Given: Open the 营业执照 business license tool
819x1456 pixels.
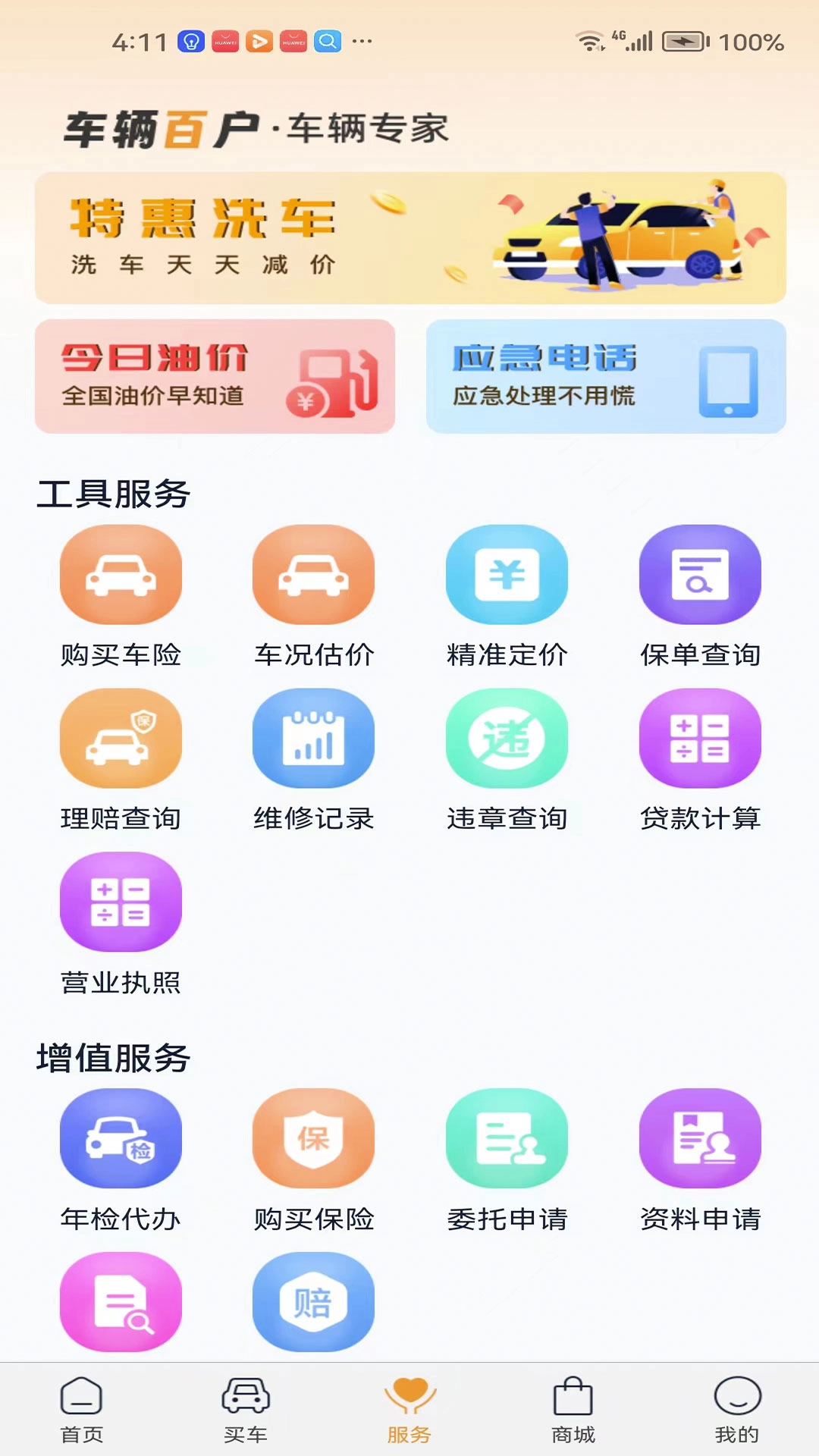Looking at the screenshot, I should coord(121,901).
